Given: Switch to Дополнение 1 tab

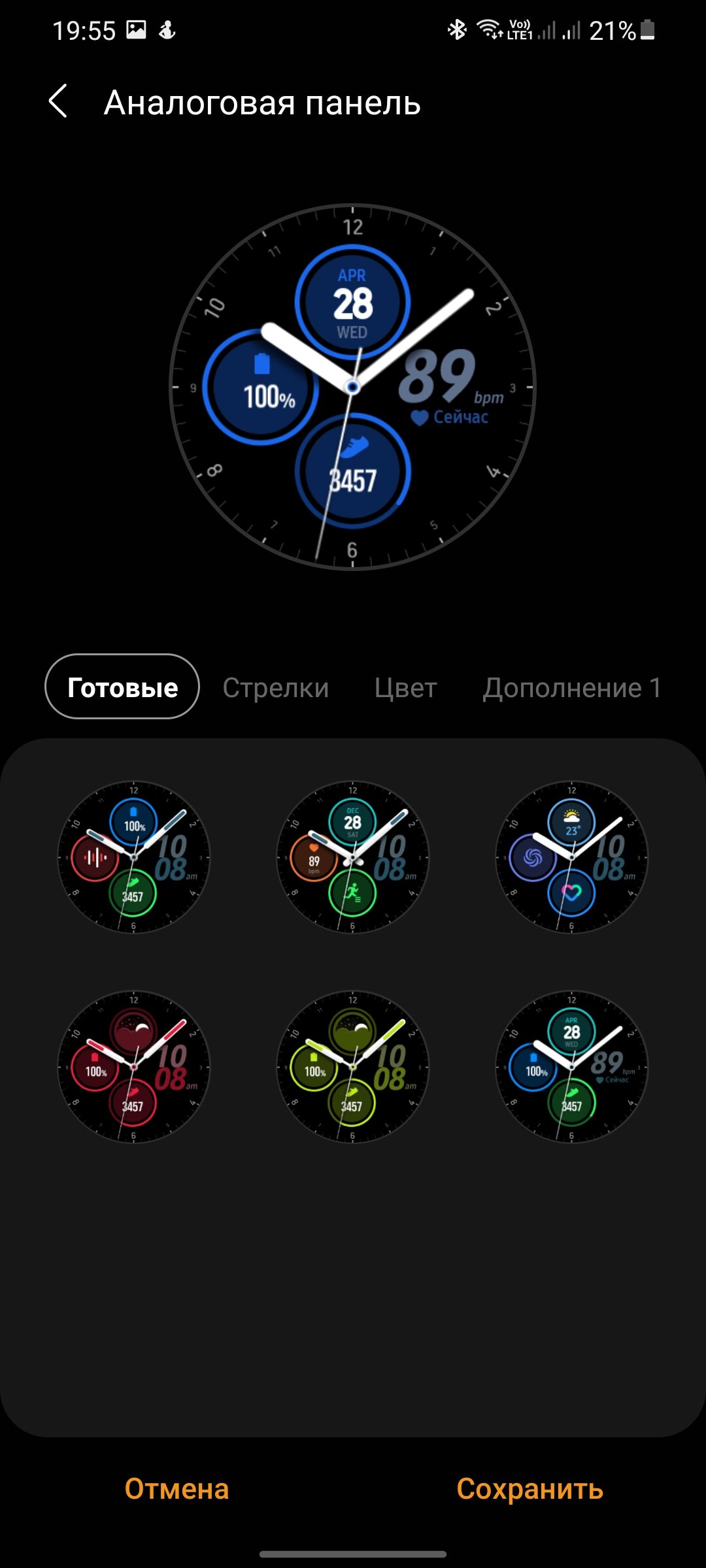Looking at the screenshot, I should [x=572, y=687].
